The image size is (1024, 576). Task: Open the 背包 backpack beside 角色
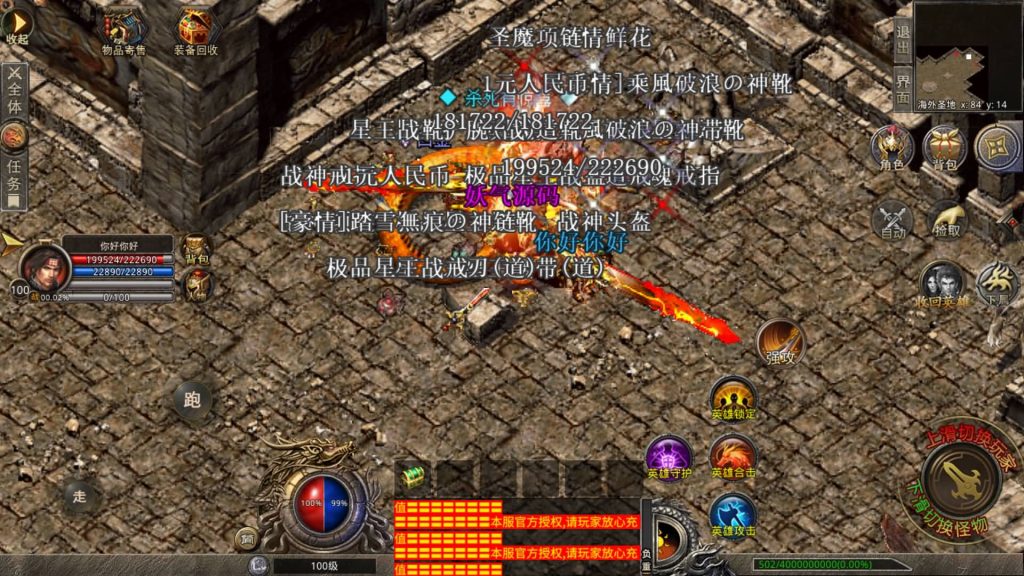(944, 147)
